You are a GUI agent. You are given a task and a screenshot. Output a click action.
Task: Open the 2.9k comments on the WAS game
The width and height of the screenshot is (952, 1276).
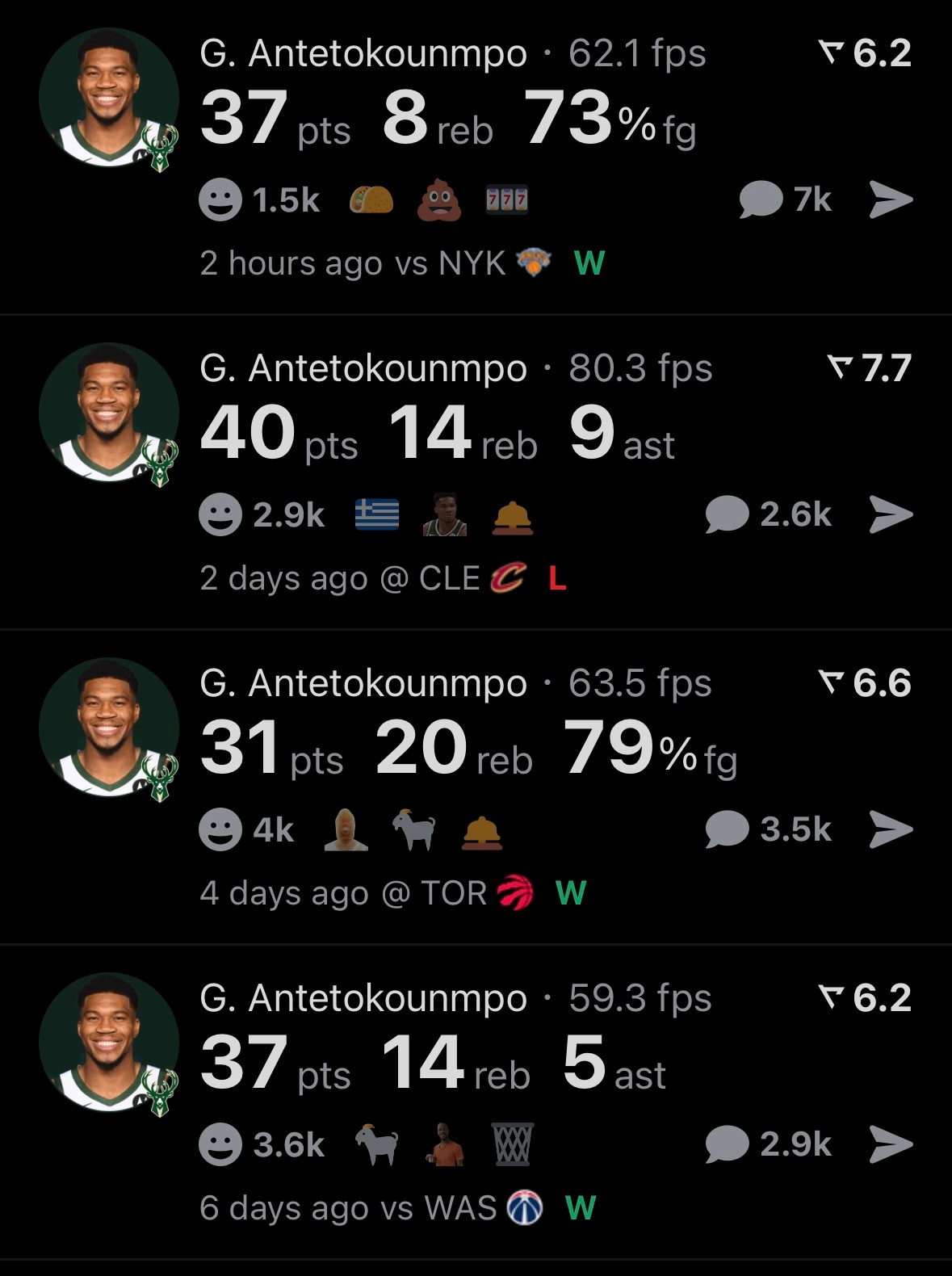point(767,1144)
